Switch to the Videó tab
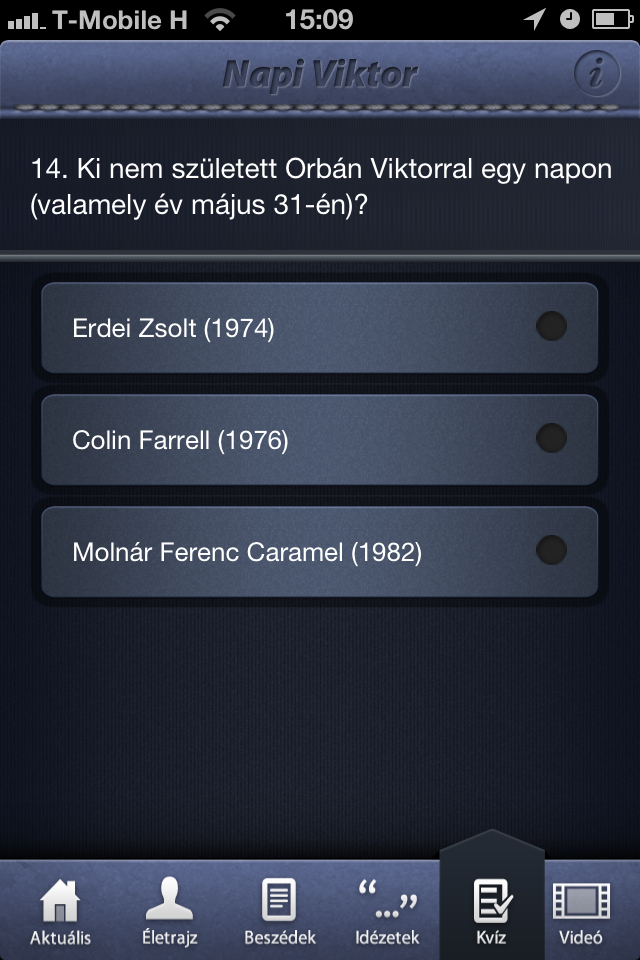640x960 pixels. 582,910
